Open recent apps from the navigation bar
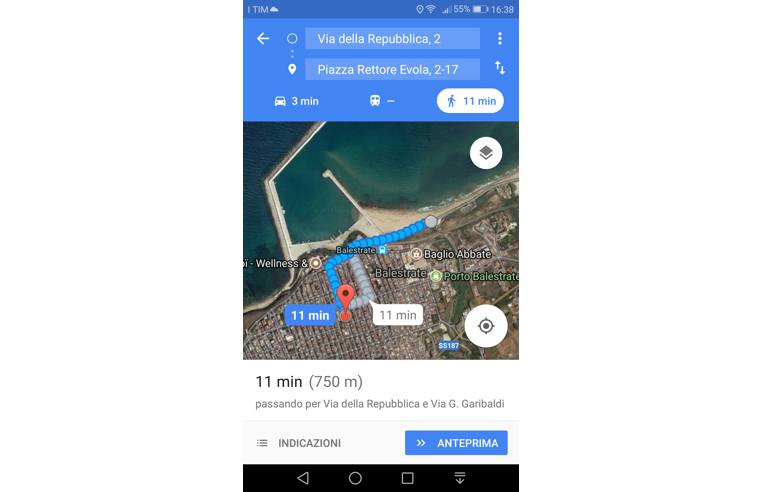Screen dimensions: 764x492 pos(407,478)
